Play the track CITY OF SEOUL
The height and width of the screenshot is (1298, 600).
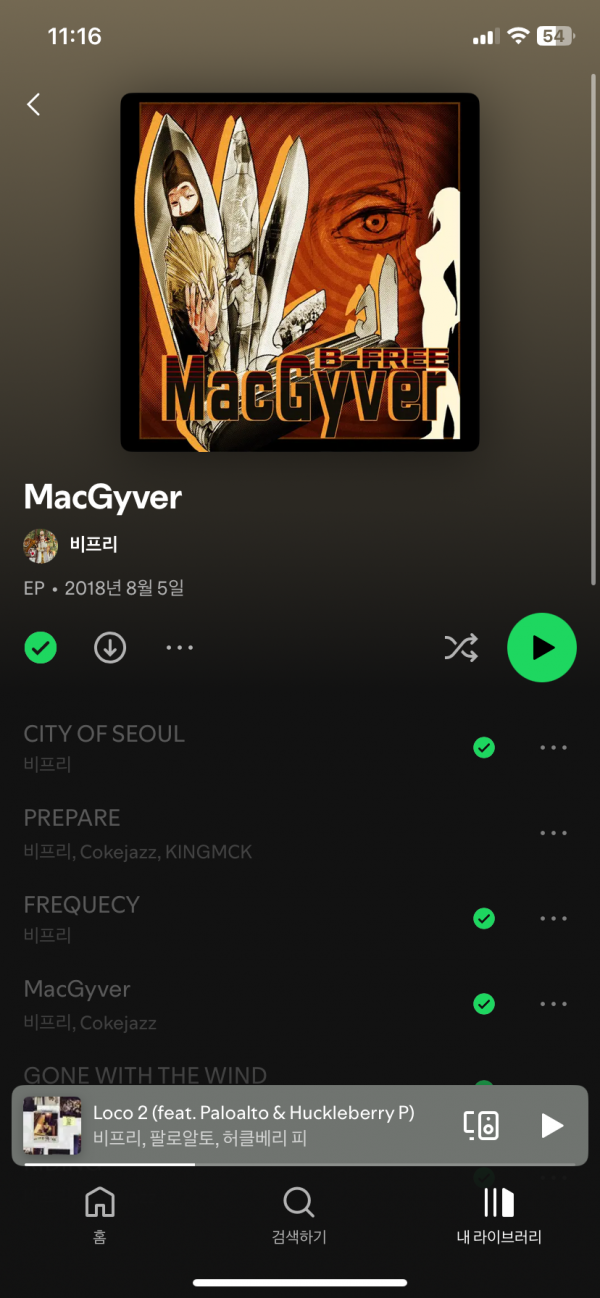(200, 746)
